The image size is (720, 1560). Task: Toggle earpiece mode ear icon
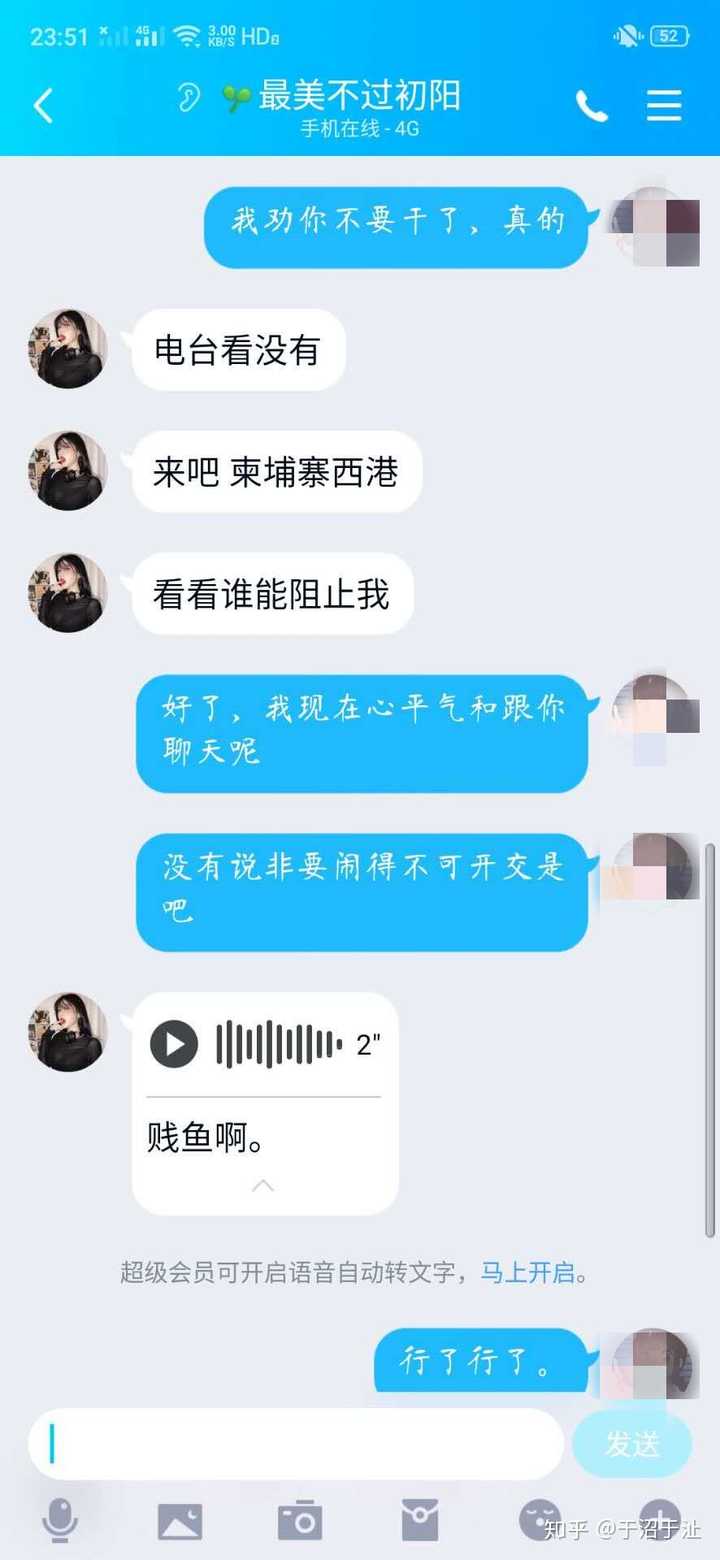click(187, 98)
